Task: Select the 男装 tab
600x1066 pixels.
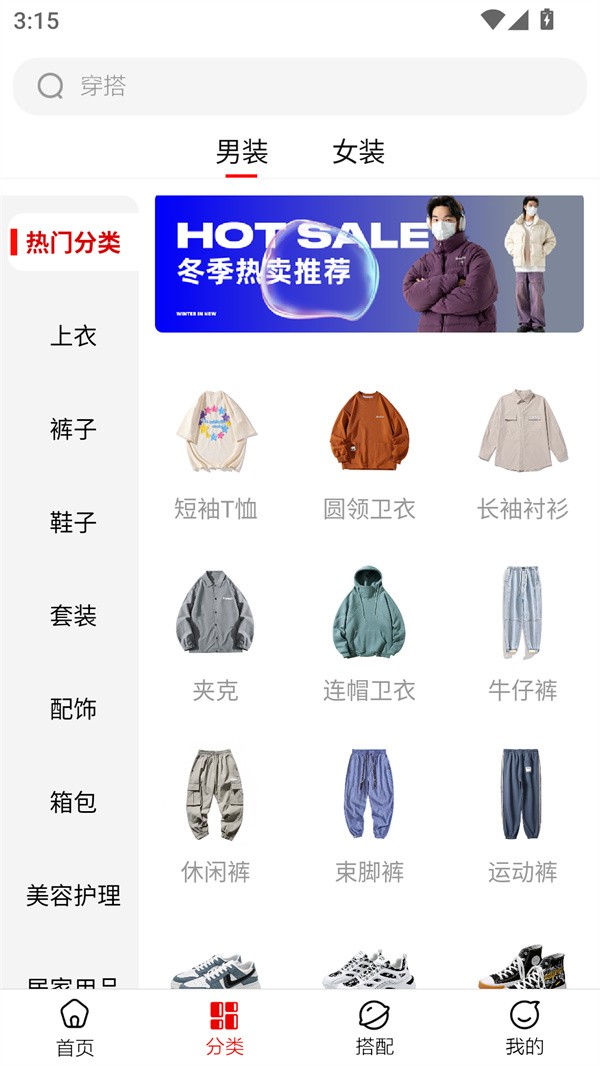Action: tap(242, 152)
